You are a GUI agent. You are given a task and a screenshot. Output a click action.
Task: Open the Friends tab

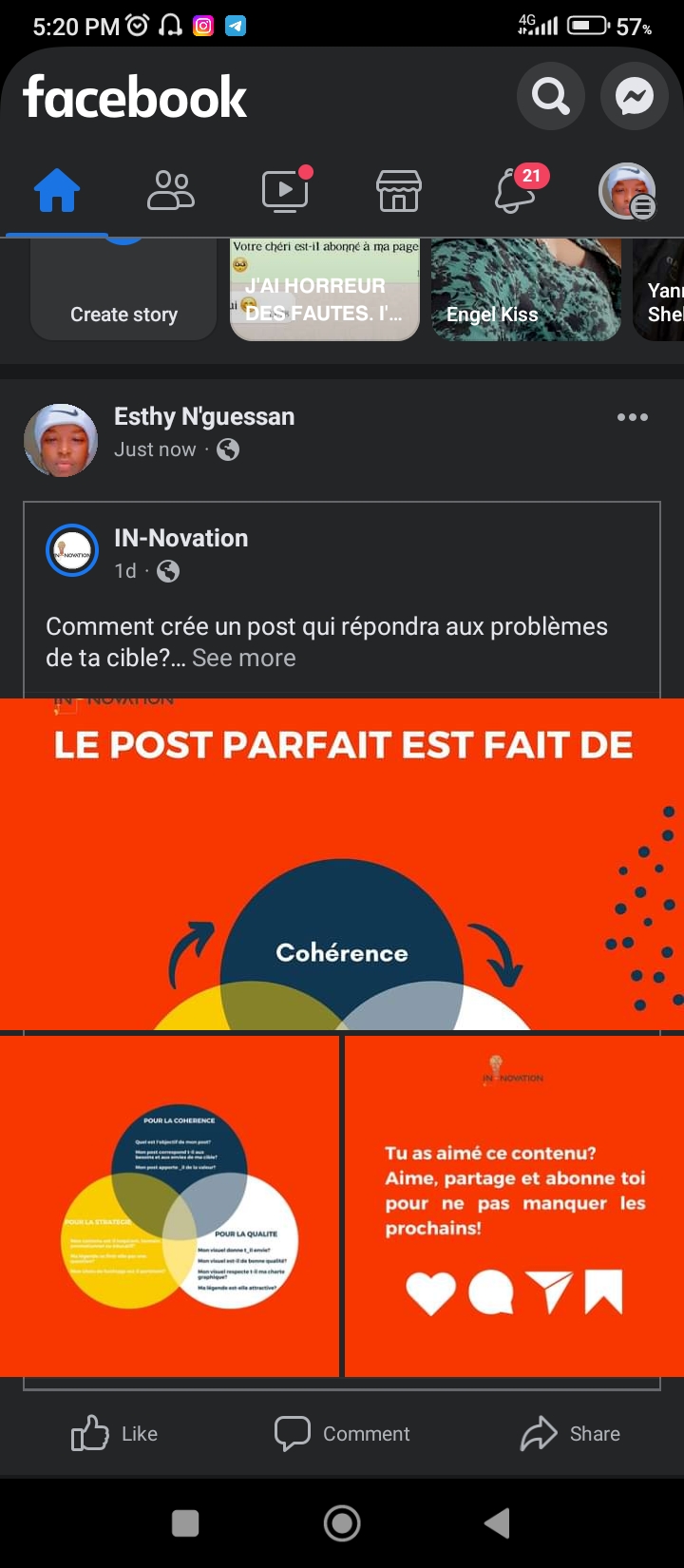(171, 191)
